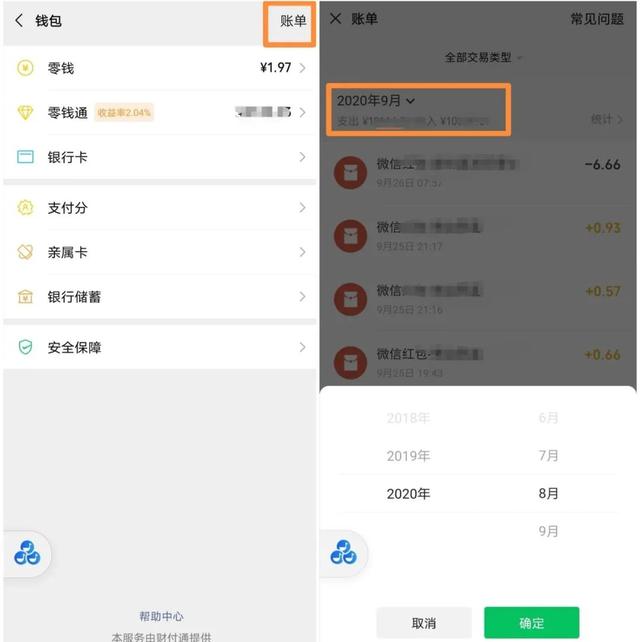Open the 零钱 balance row
Image resolution: width=640 pixels, height=642 pixels.
point(160,68)
